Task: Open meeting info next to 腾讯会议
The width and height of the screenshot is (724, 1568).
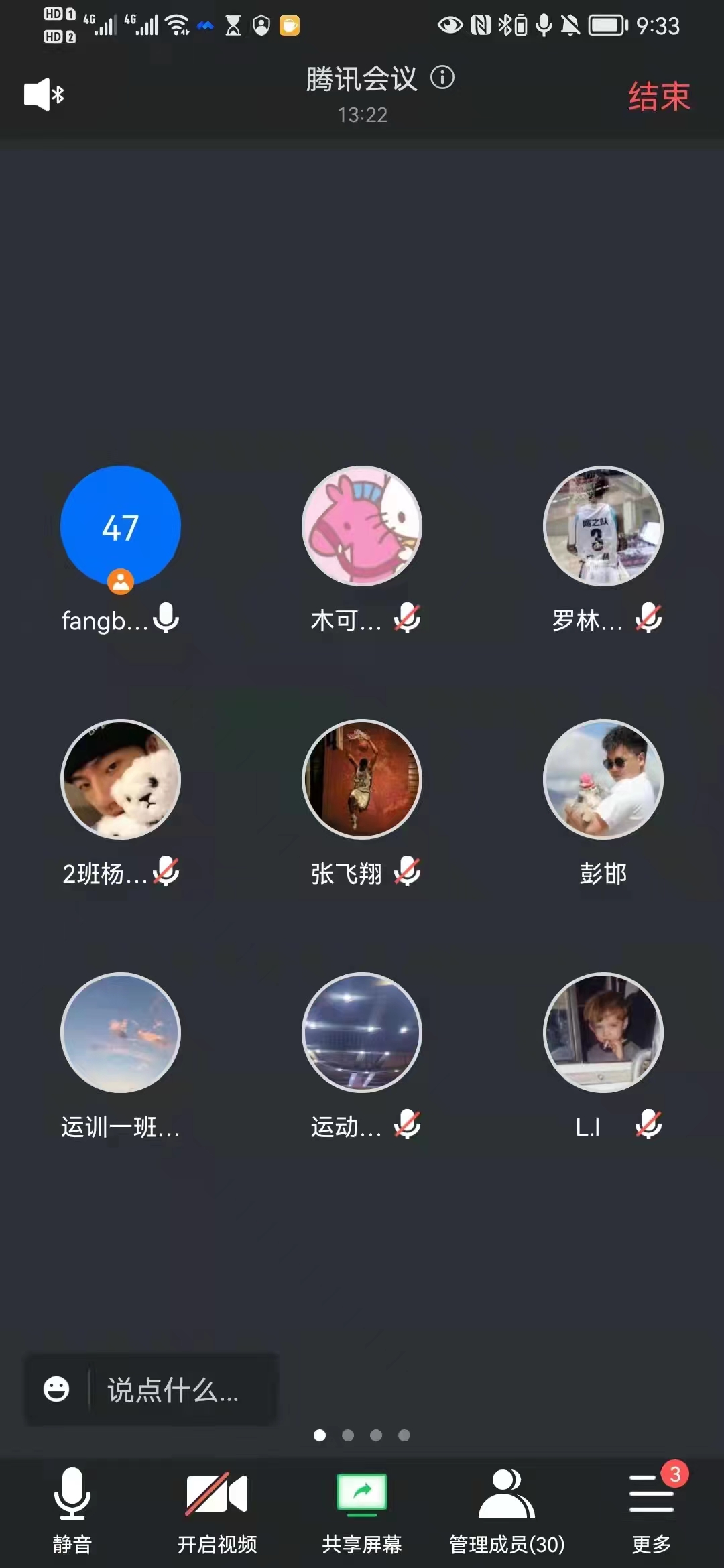Action: coord(442,78)
